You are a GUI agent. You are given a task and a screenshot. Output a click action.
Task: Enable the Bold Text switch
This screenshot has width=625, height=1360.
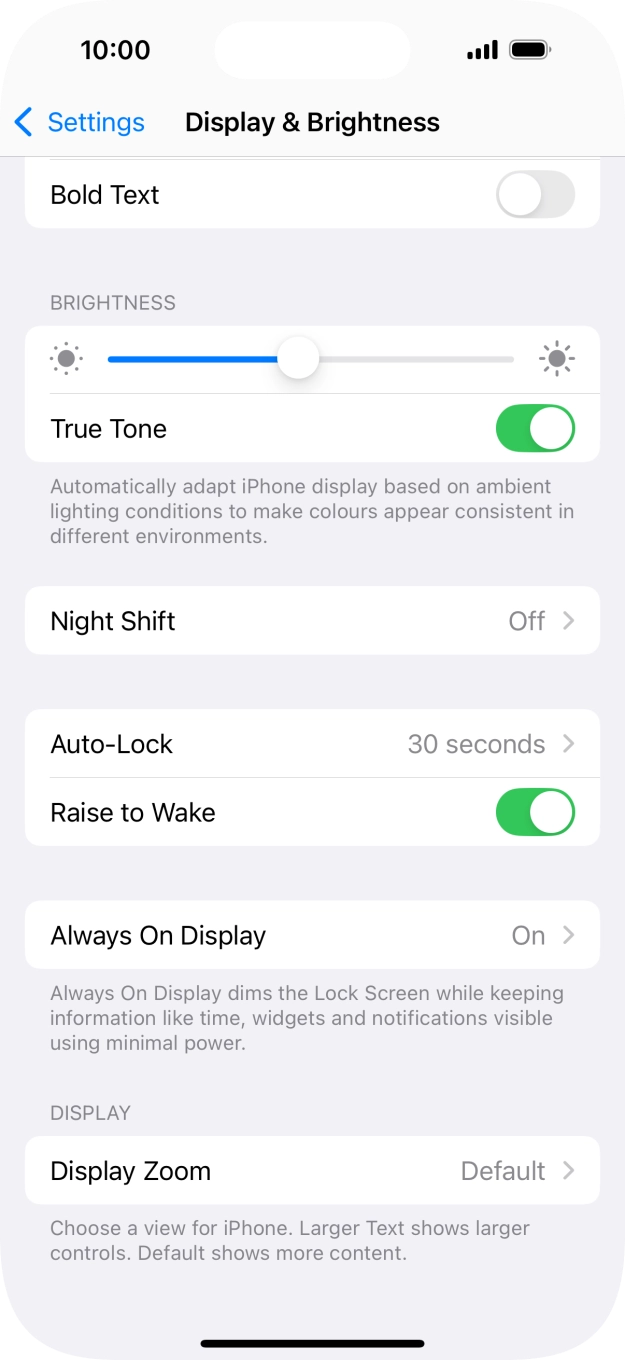(x=535, y=195)
